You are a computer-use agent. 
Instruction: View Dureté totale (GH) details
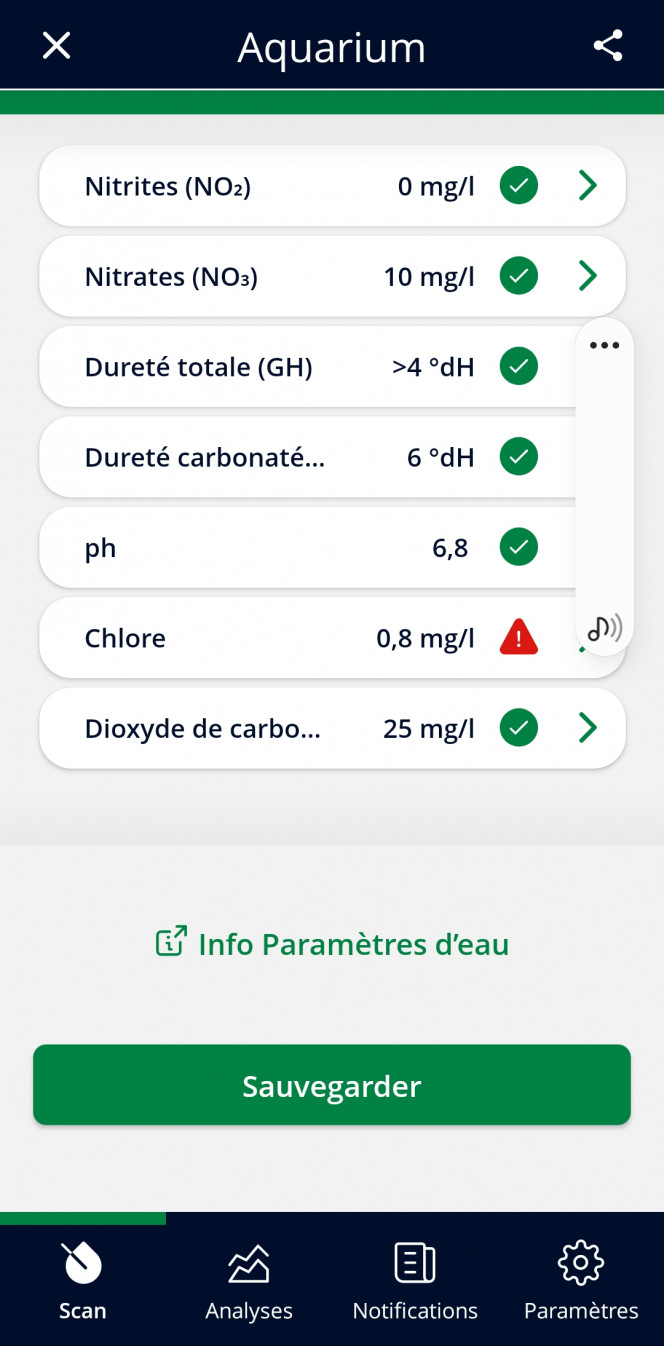click(x=332, y=367)
